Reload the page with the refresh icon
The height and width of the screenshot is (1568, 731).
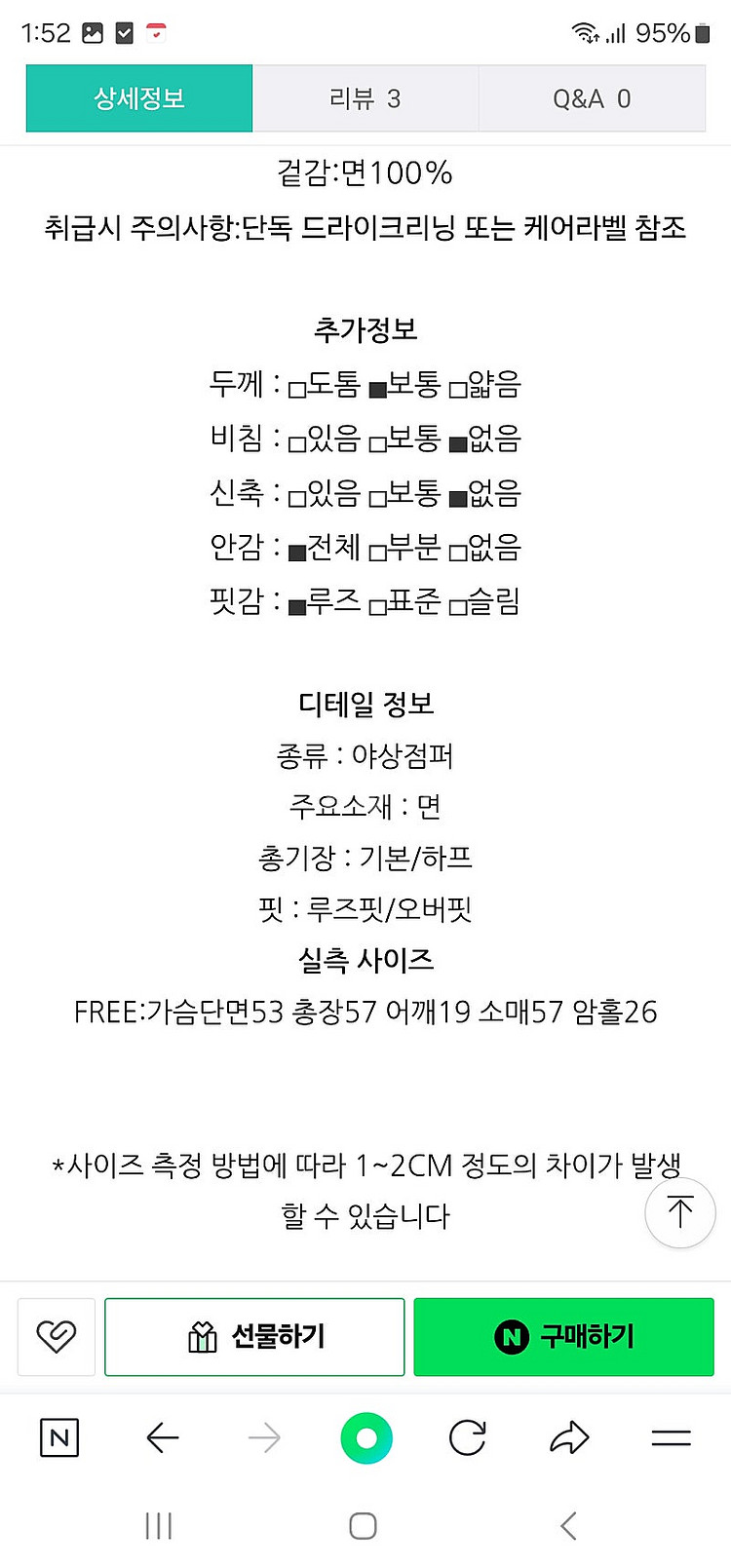[x=467, y=1436]
